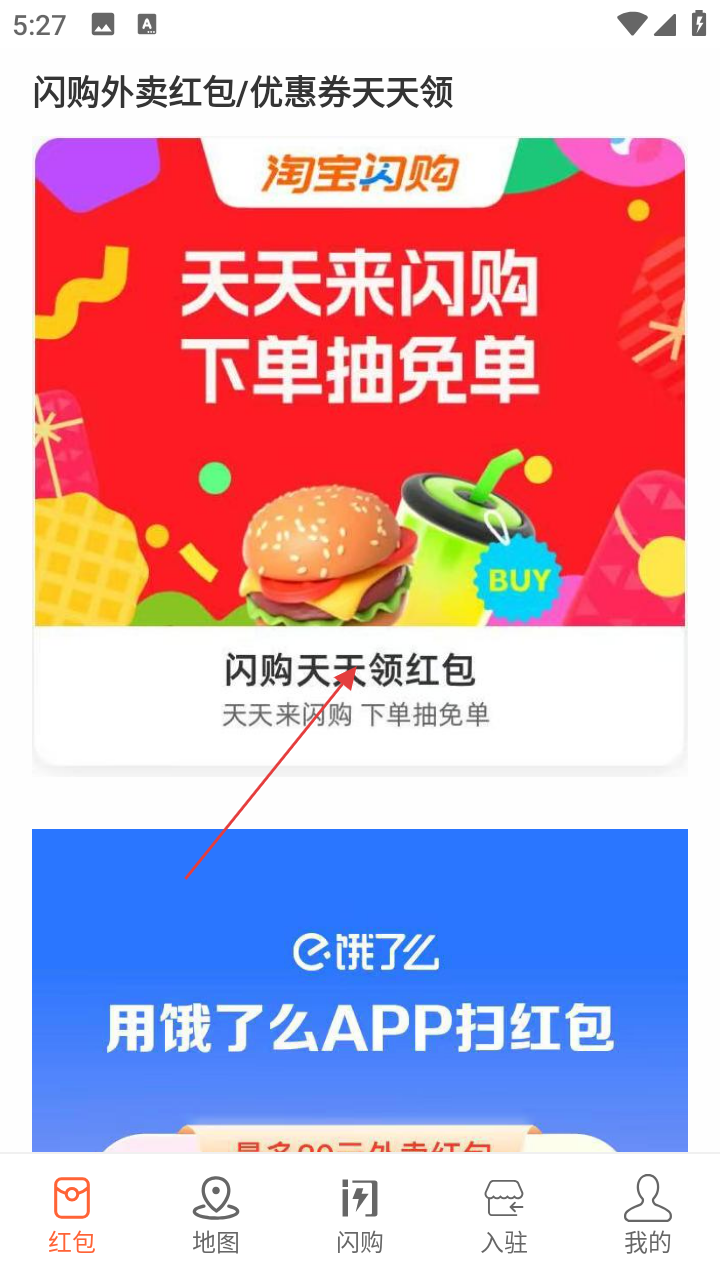
Task: Switch to the 入驻 tab
Action: point(504,1214)
